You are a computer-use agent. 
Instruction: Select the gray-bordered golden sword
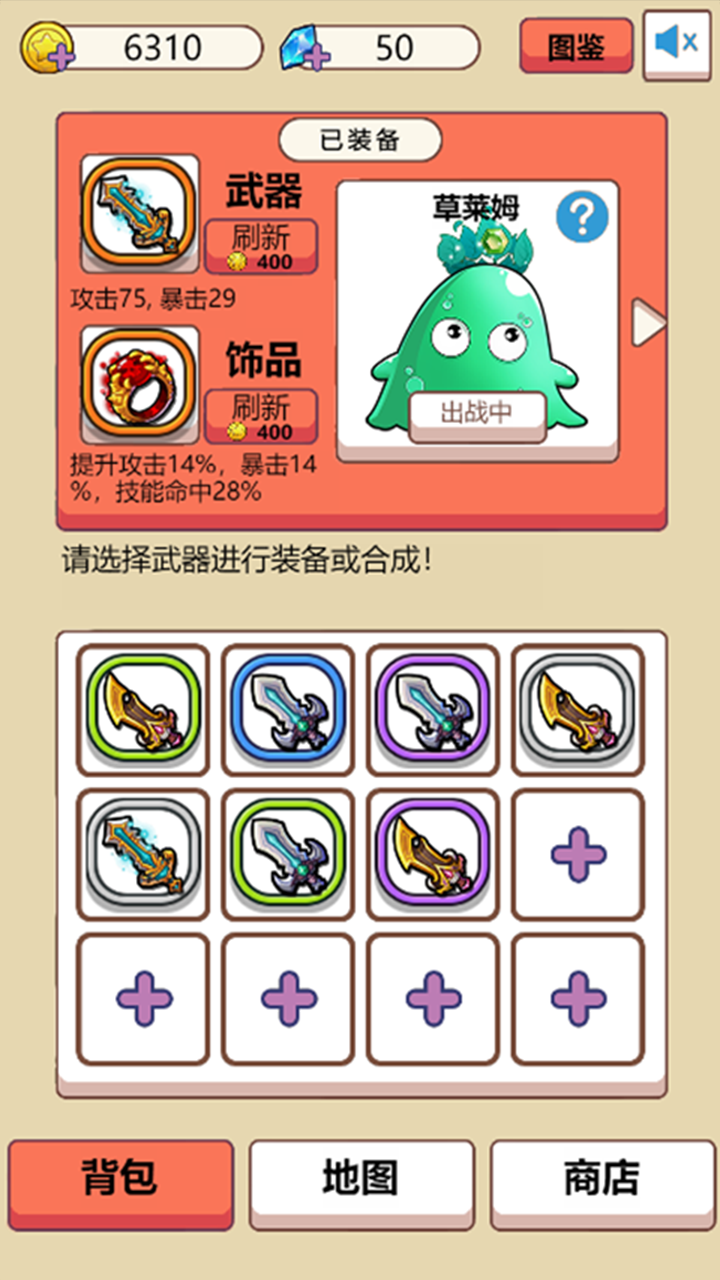pos(577,710)
